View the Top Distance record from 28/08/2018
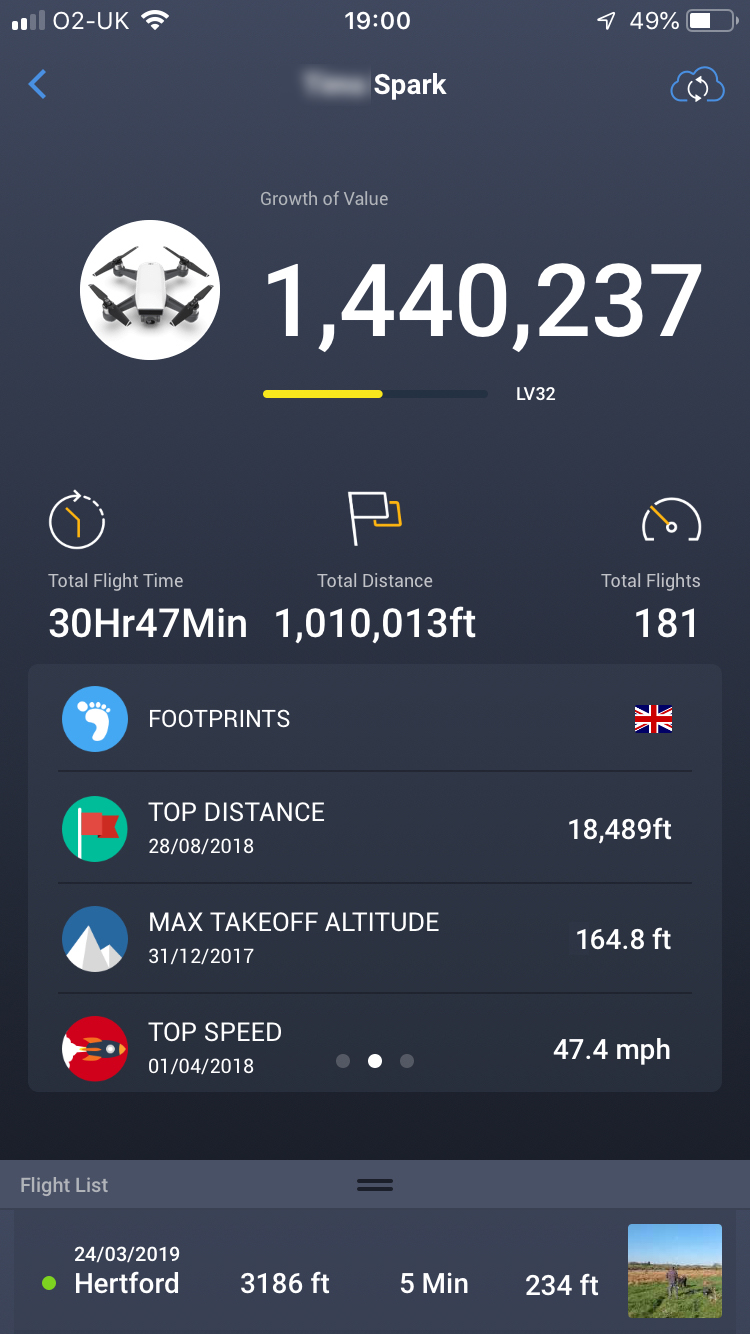The height and width of the screenshot is (1334, 750). click(x=374, y=828)
